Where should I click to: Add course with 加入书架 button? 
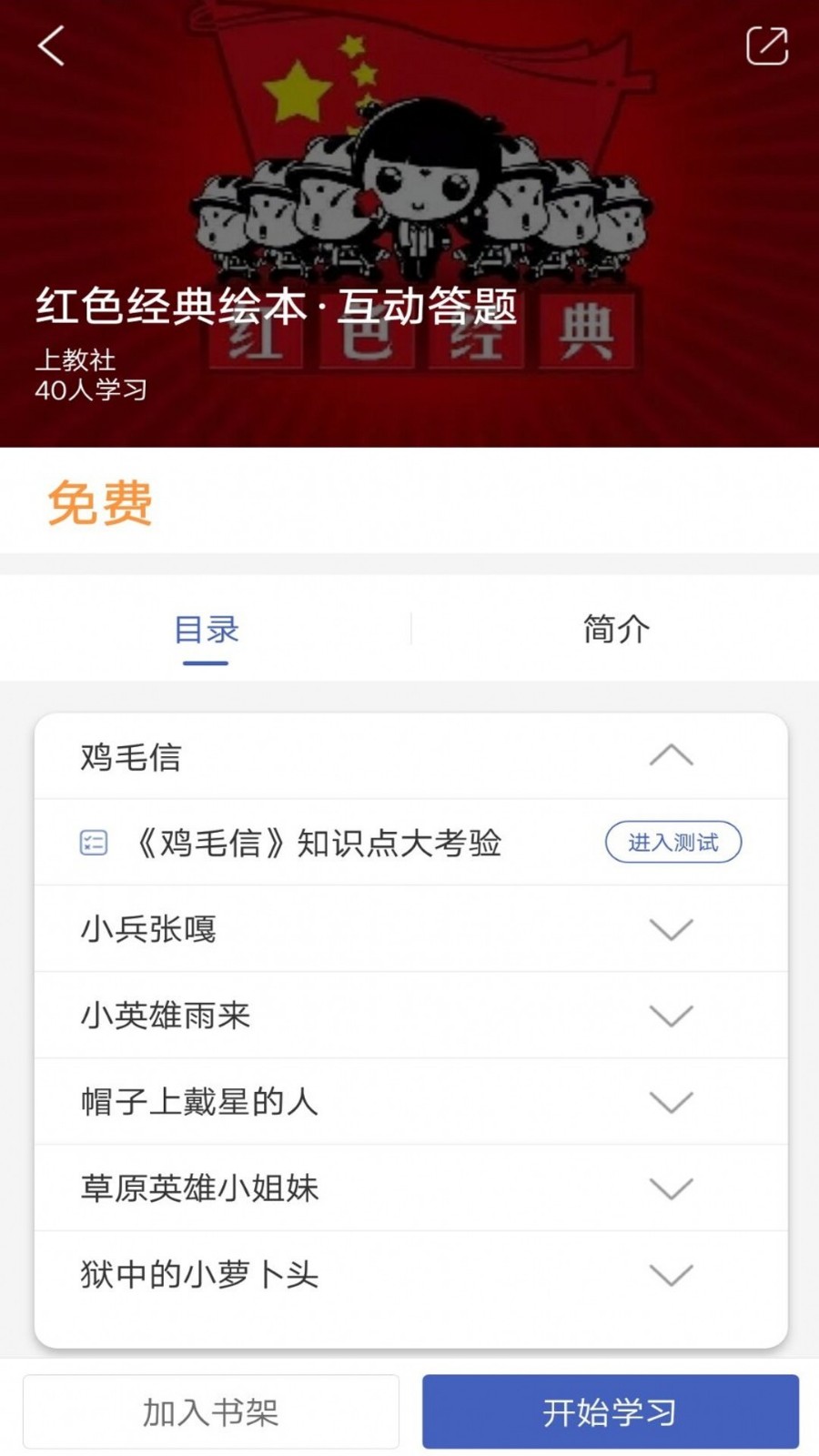[211, 1411]
